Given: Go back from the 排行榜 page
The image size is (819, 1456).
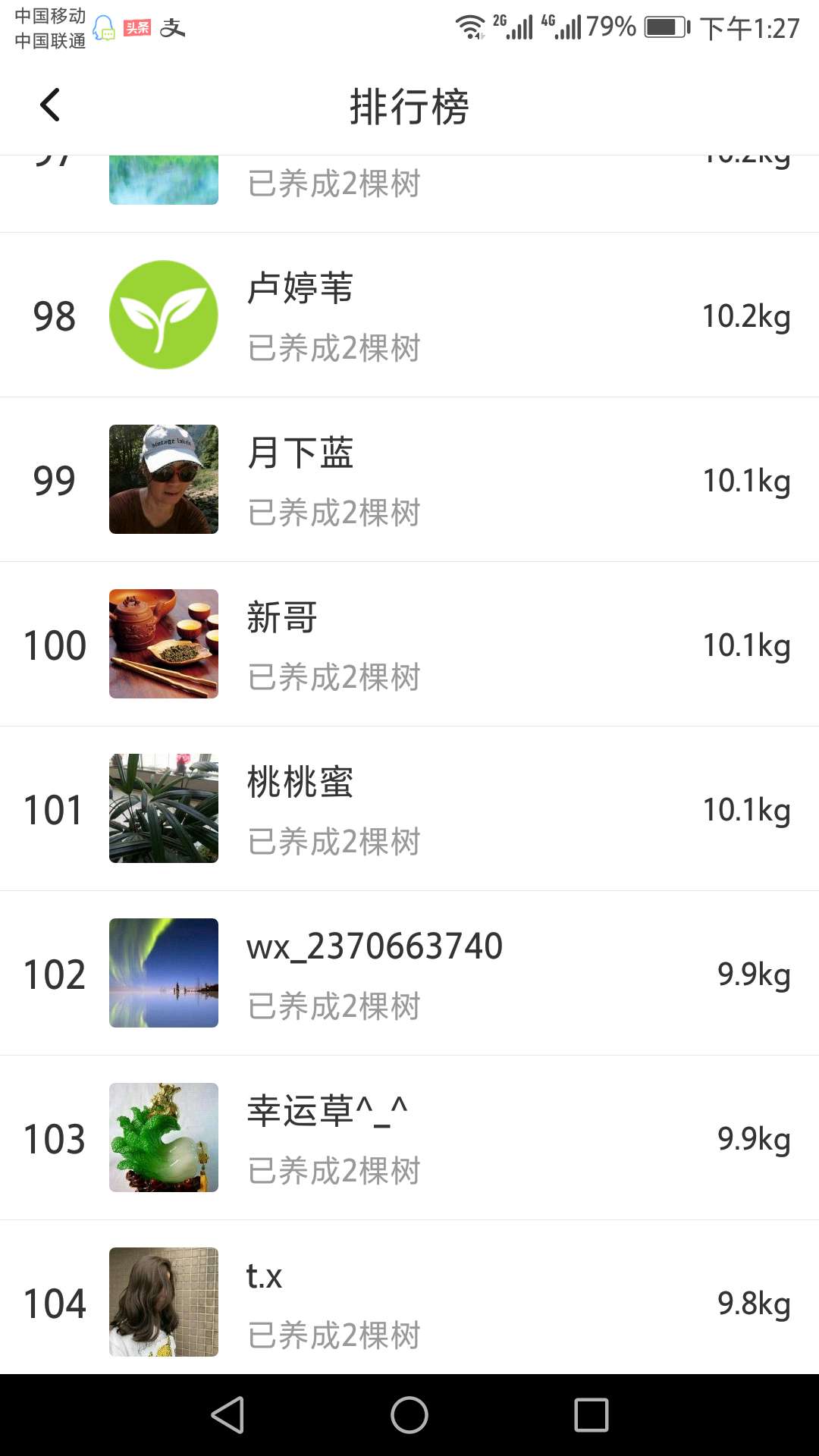Looking at the screenshot, I should point(50,105).
